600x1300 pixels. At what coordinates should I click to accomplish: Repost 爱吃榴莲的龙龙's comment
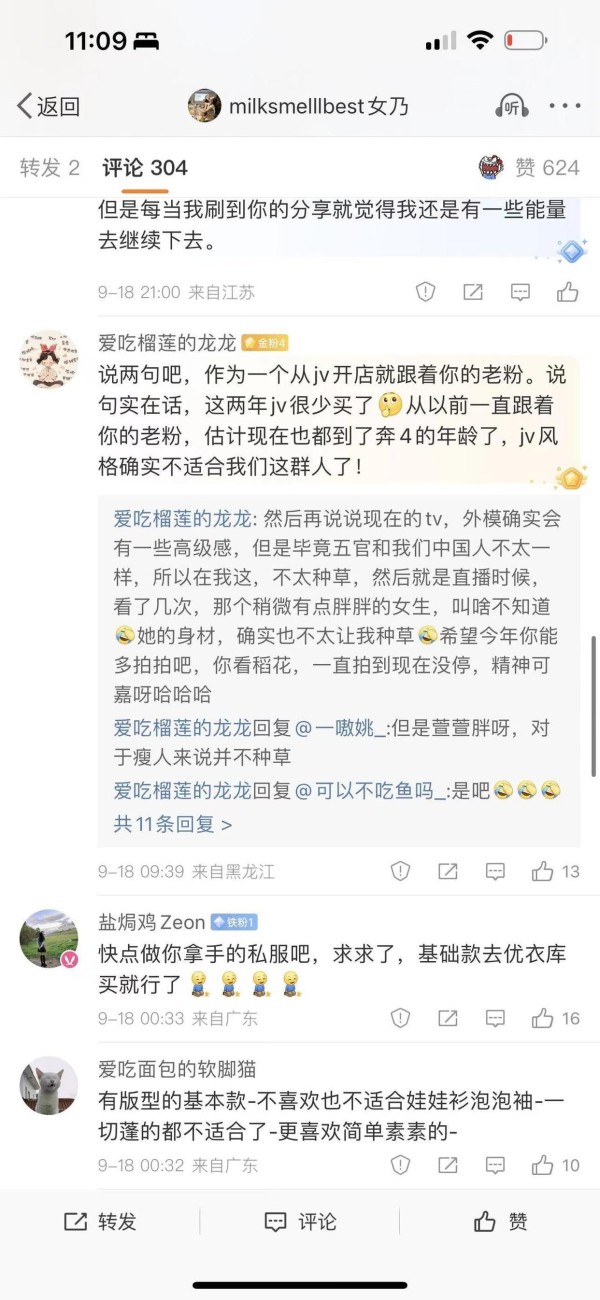[448, 871]
